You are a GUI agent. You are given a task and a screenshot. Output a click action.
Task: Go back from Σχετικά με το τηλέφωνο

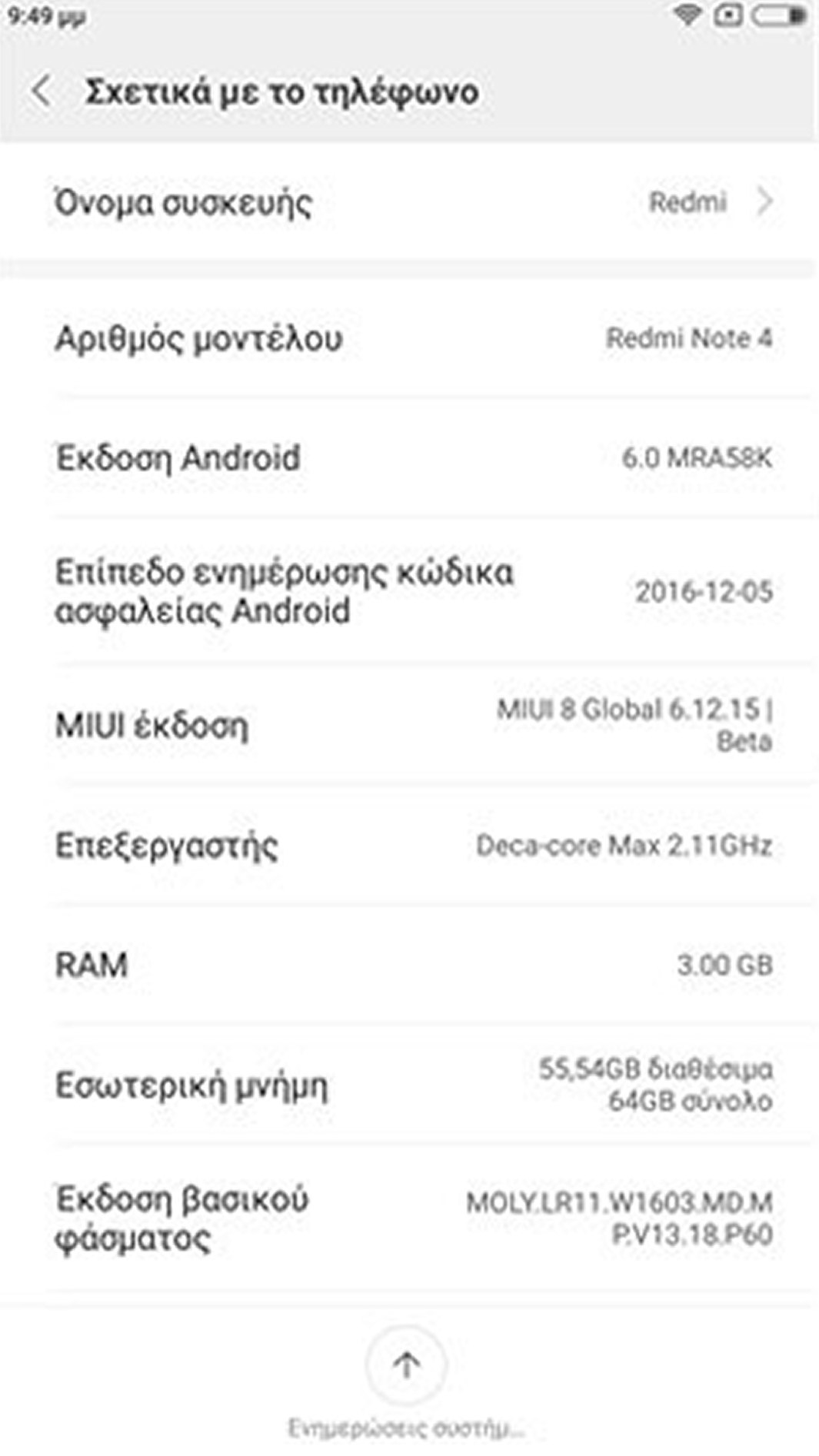42,91
